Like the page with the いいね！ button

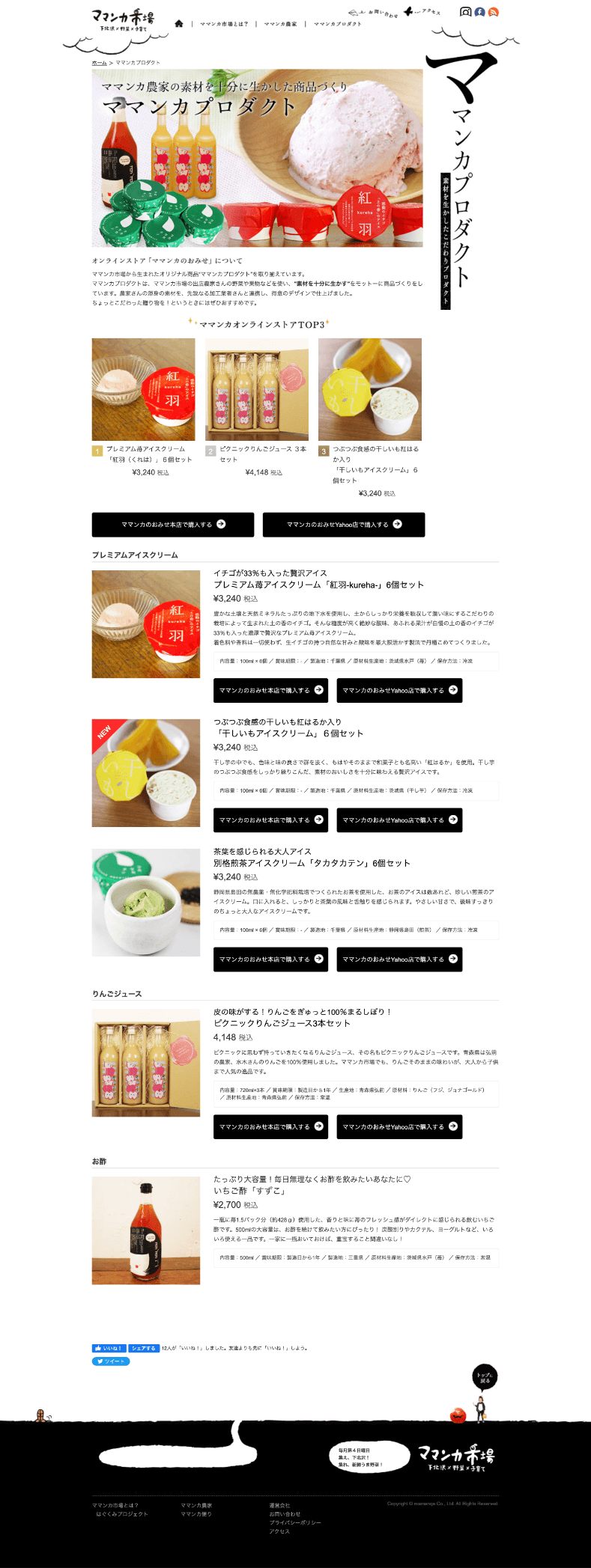click(109, 1348)
